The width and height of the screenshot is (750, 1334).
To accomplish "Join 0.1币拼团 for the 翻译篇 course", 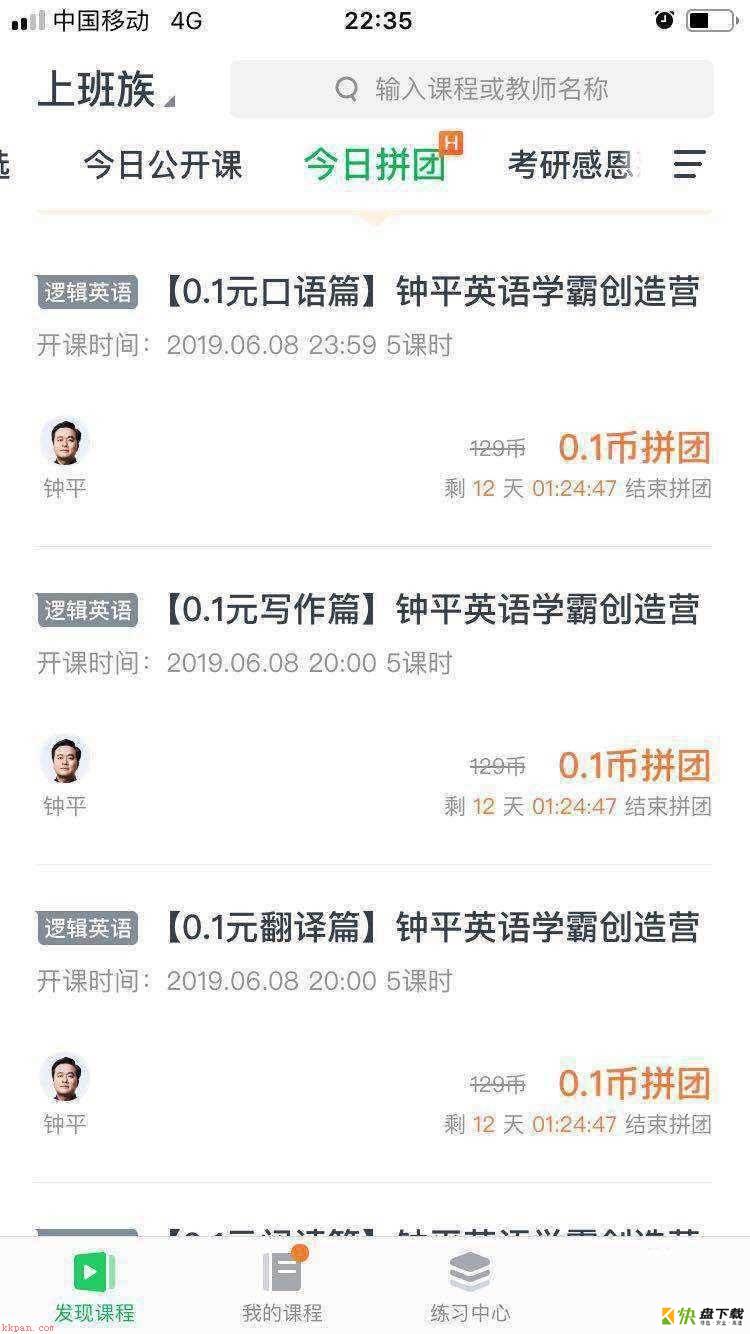I will (634, 1084).
